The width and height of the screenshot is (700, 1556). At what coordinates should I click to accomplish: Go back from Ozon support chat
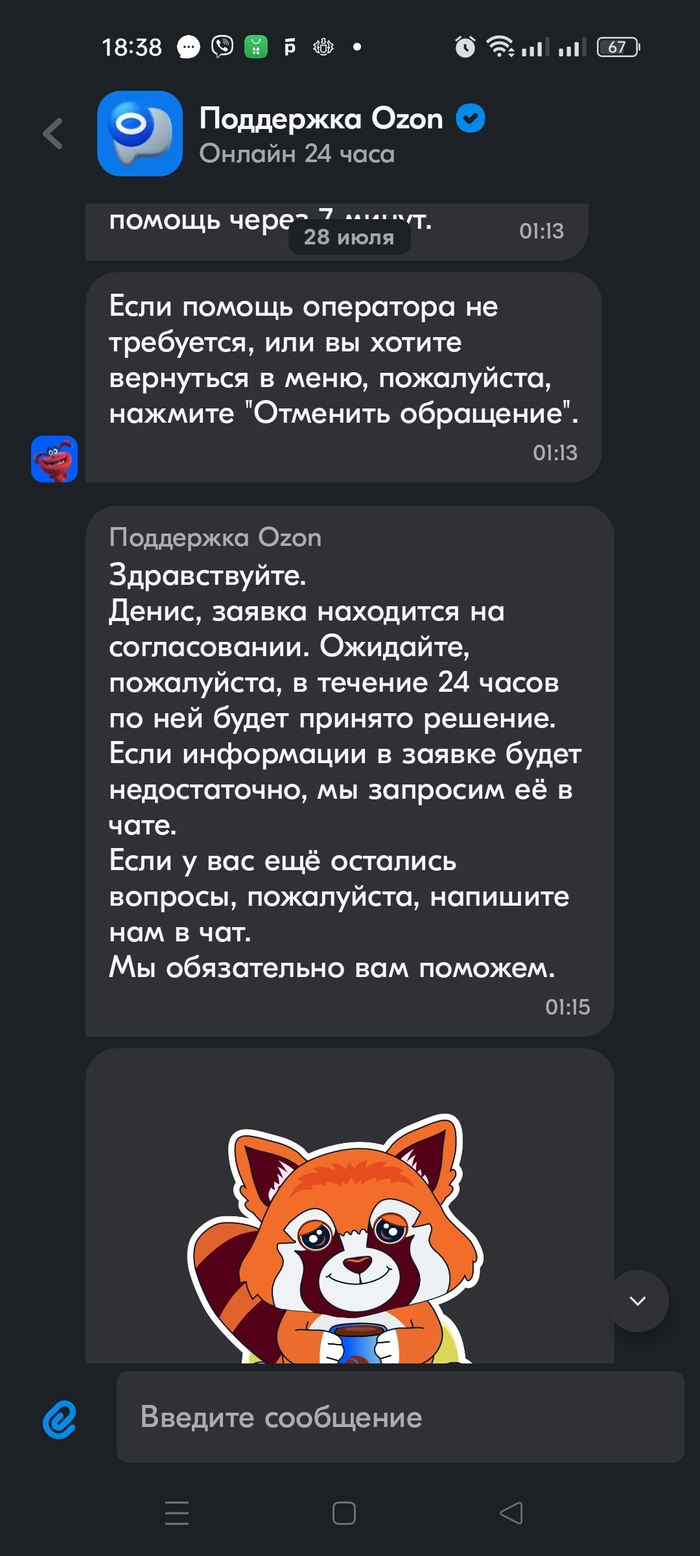click(x=53, y=134)
